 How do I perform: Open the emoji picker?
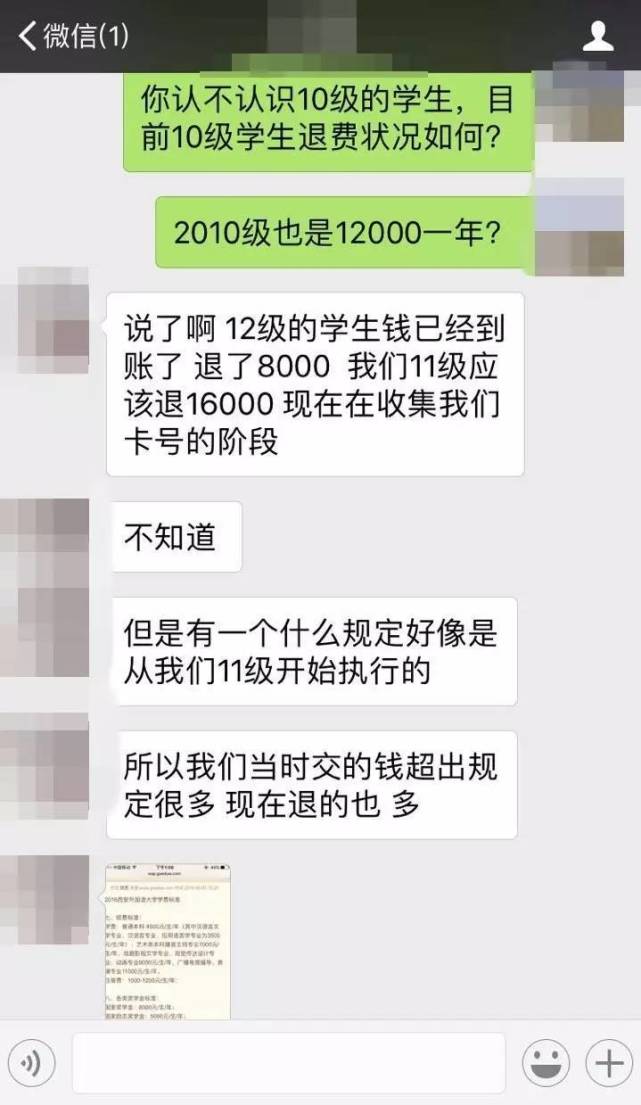[x=546, y=1063]
